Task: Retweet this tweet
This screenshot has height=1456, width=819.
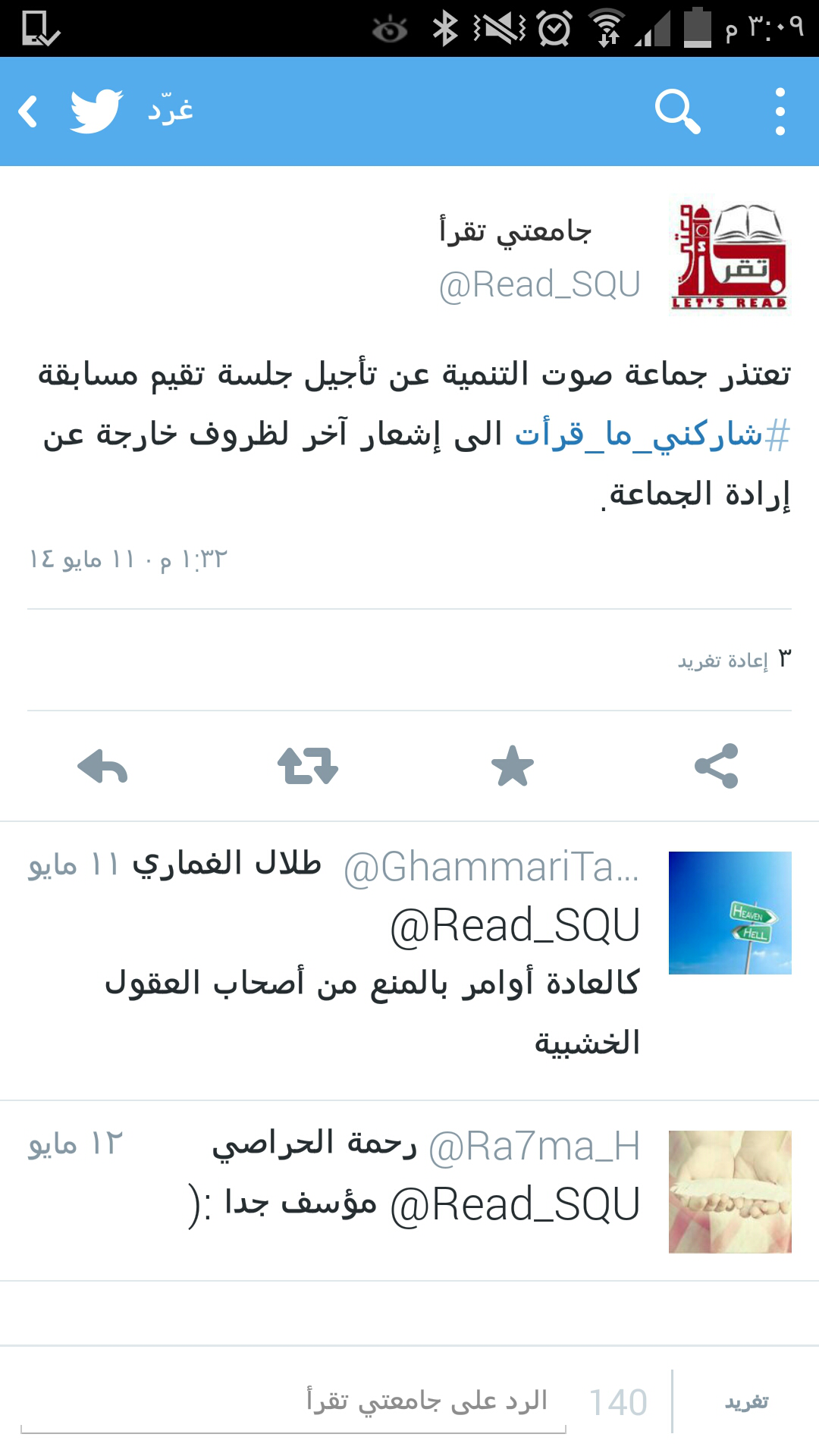Action: coord(307,766)
